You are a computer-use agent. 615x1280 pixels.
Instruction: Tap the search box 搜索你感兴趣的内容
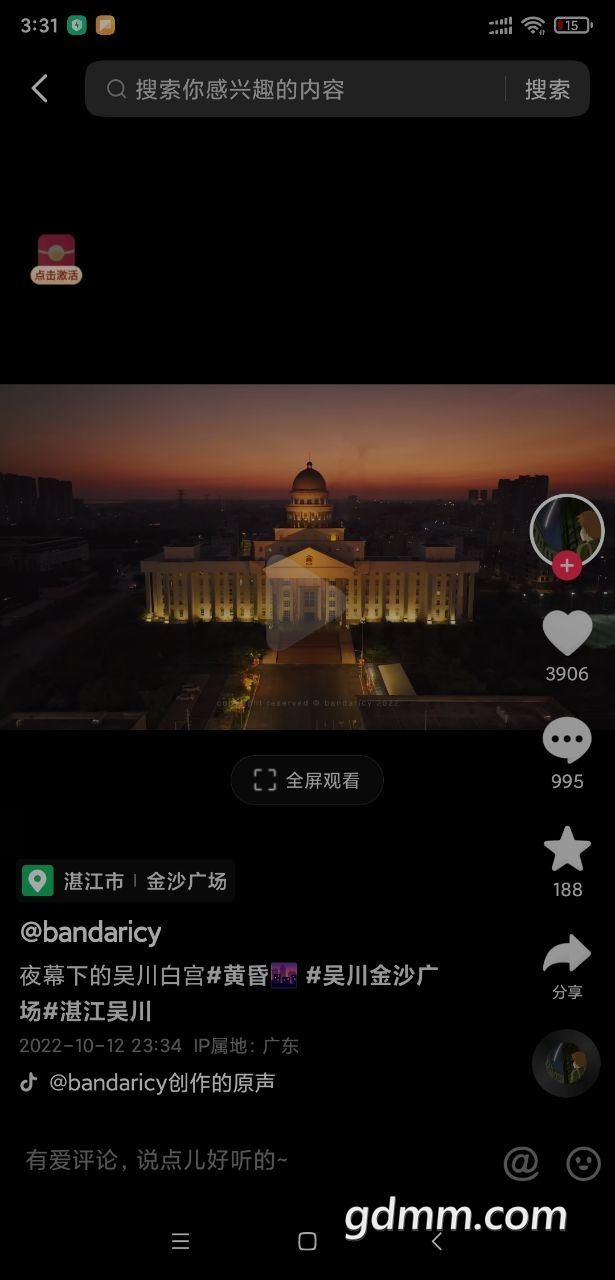pos(300,89)
